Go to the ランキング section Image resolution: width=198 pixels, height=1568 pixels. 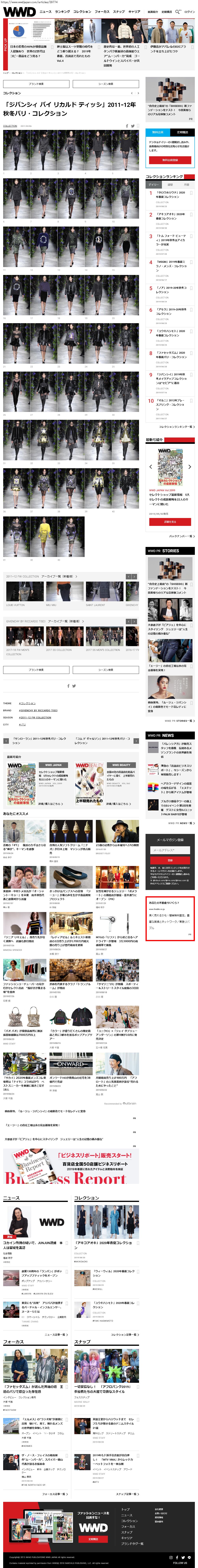tap(62, 12)
